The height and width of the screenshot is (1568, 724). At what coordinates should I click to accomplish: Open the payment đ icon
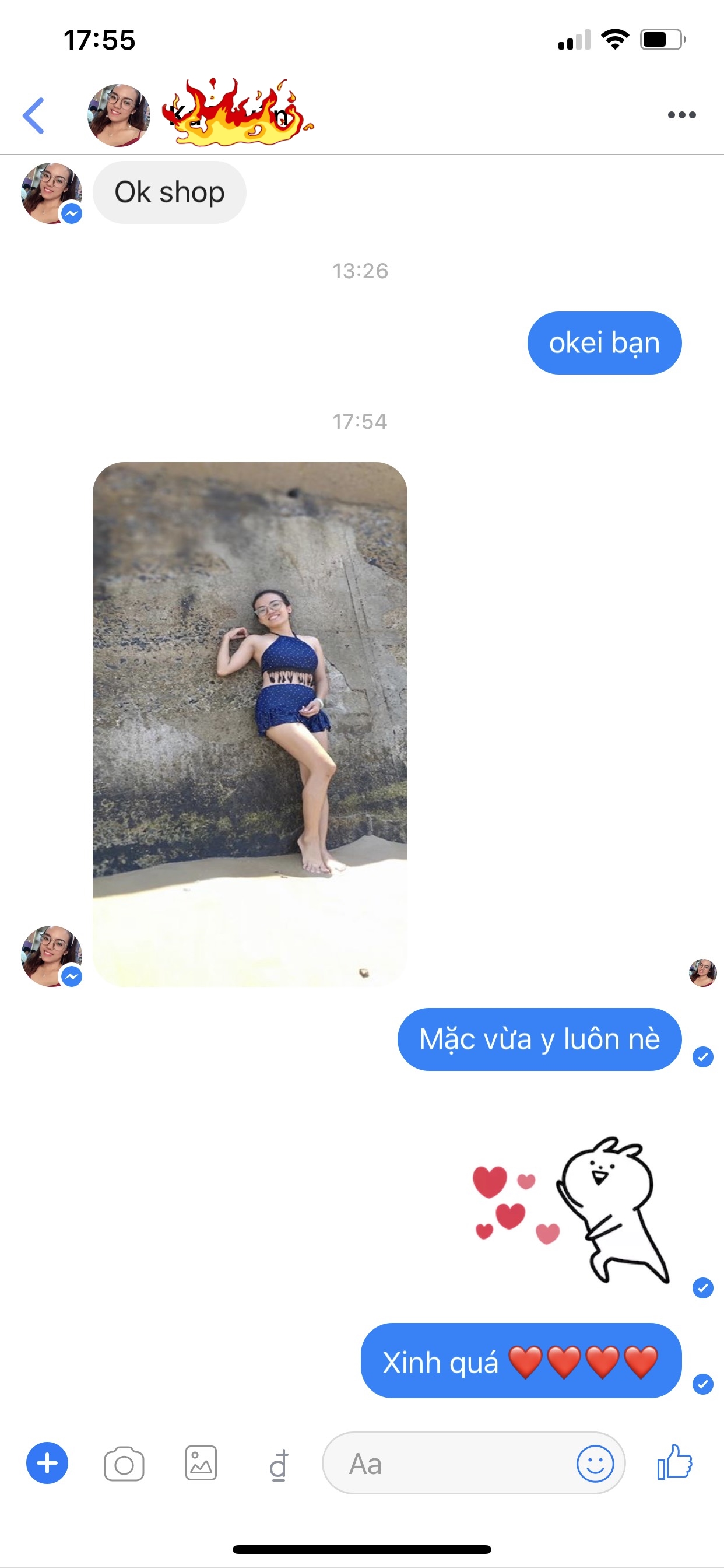click(x=279, y=1464)
